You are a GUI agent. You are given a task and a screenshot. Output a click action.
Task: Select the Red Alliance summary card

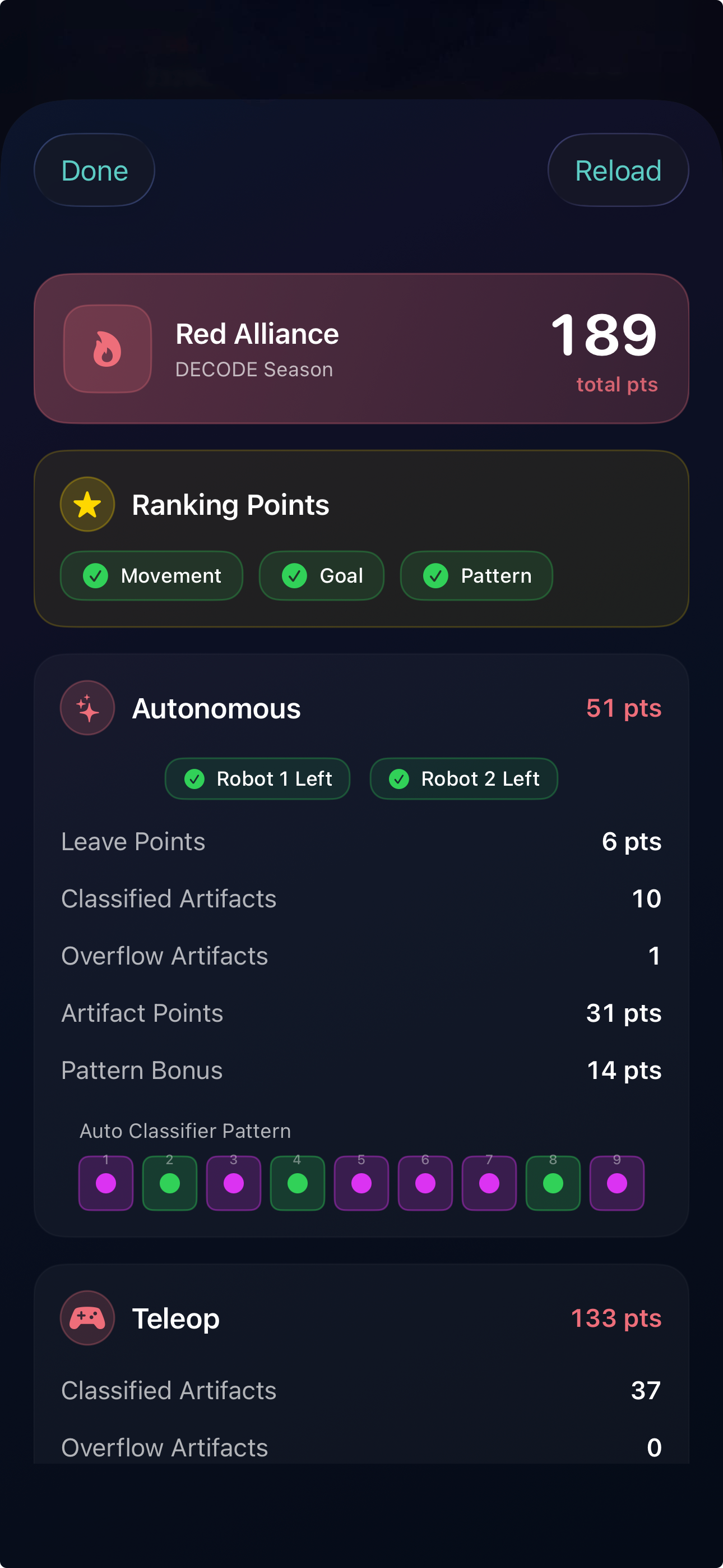(x=361, y=348)
